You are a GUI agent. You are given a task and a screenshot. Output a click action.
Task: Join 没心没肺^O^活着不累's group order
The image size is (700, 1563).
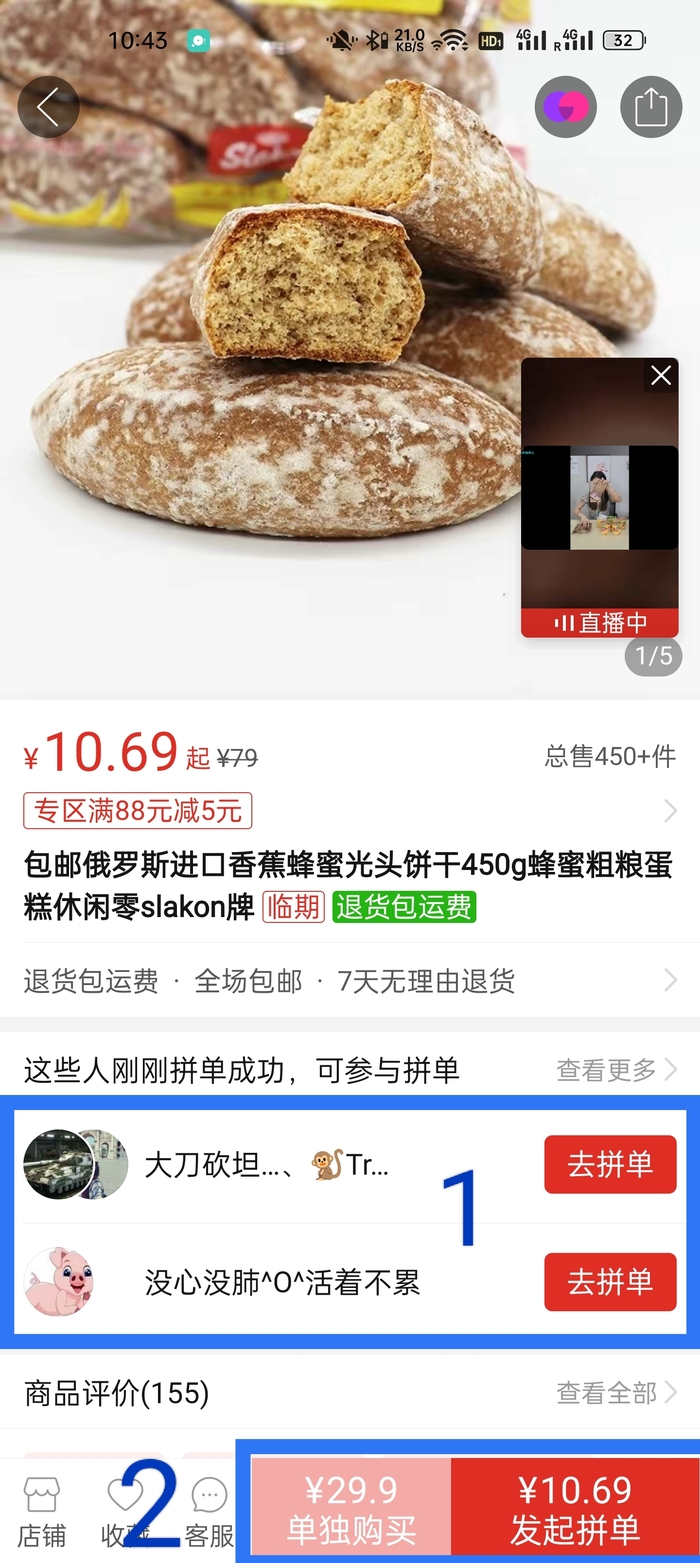[x=610, y=1281]
